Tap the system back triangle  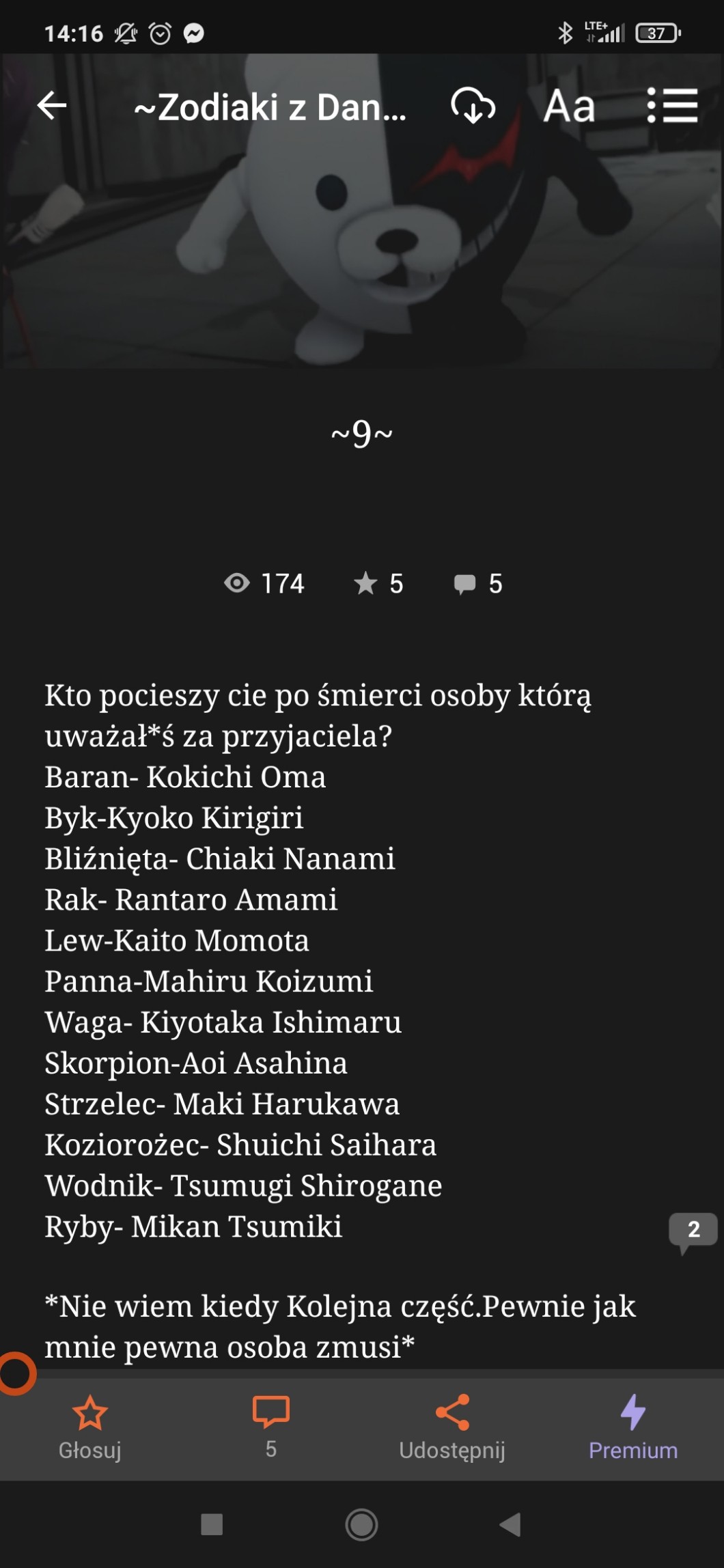click(x=510, y=1524)
